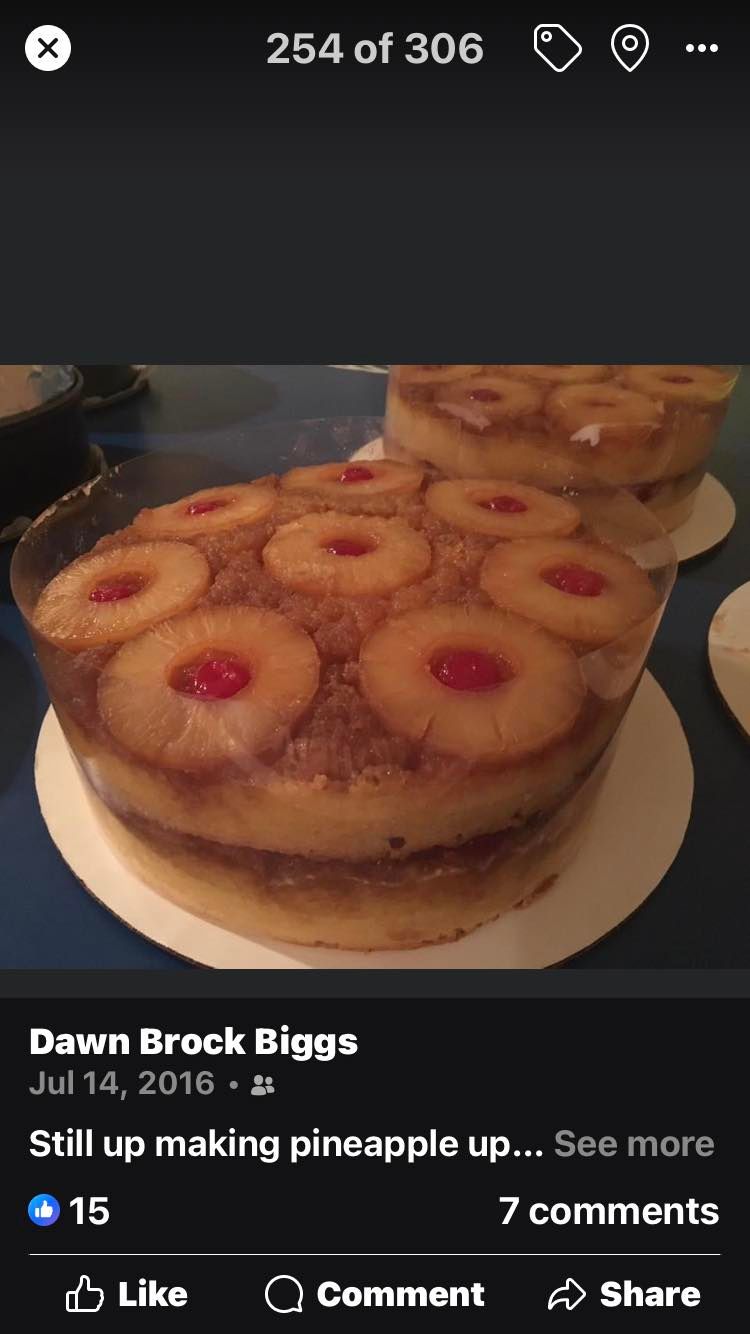
Task: Close the photo viewer
Action: click(x=47, y=48)
